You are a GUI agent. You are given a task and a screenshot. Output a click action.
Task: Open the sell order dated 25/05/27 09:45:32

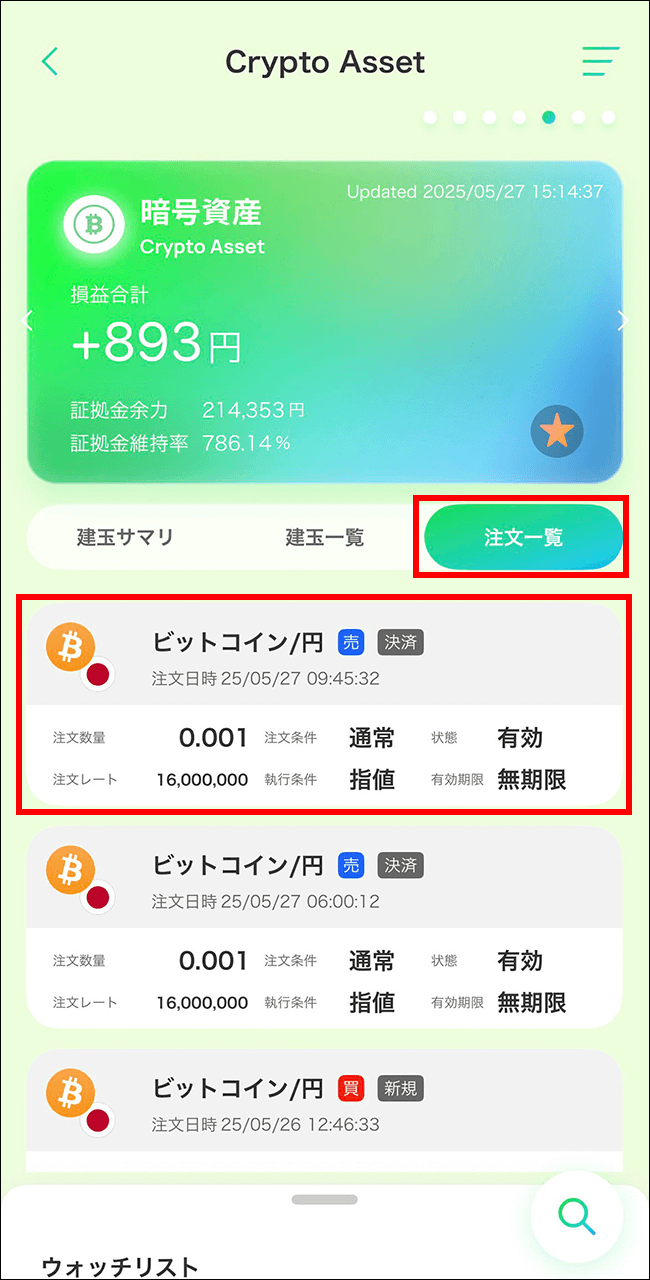click(x=324, y=704)
